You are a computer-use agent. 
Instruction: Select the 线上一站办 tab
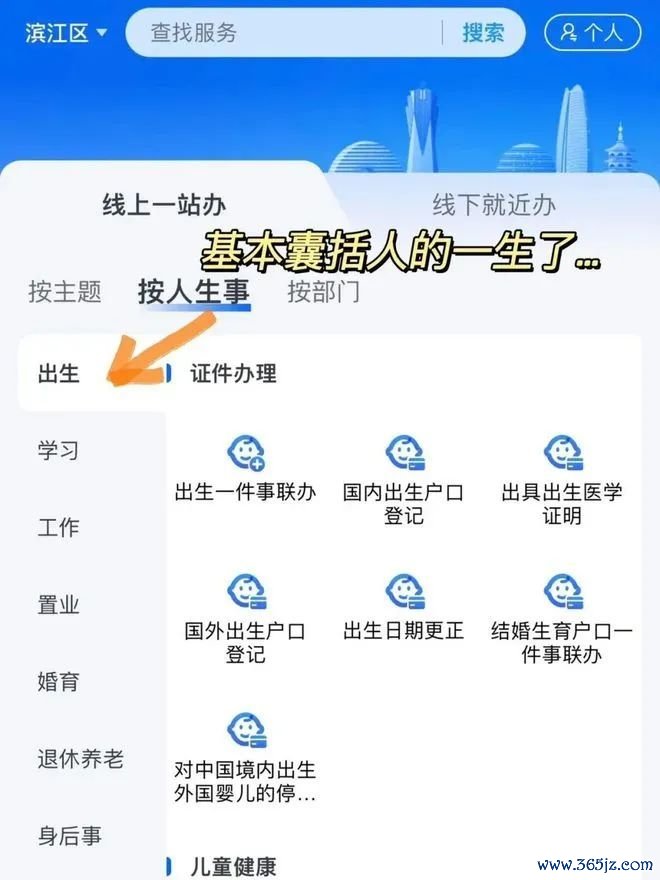click(x=164, y=206)
